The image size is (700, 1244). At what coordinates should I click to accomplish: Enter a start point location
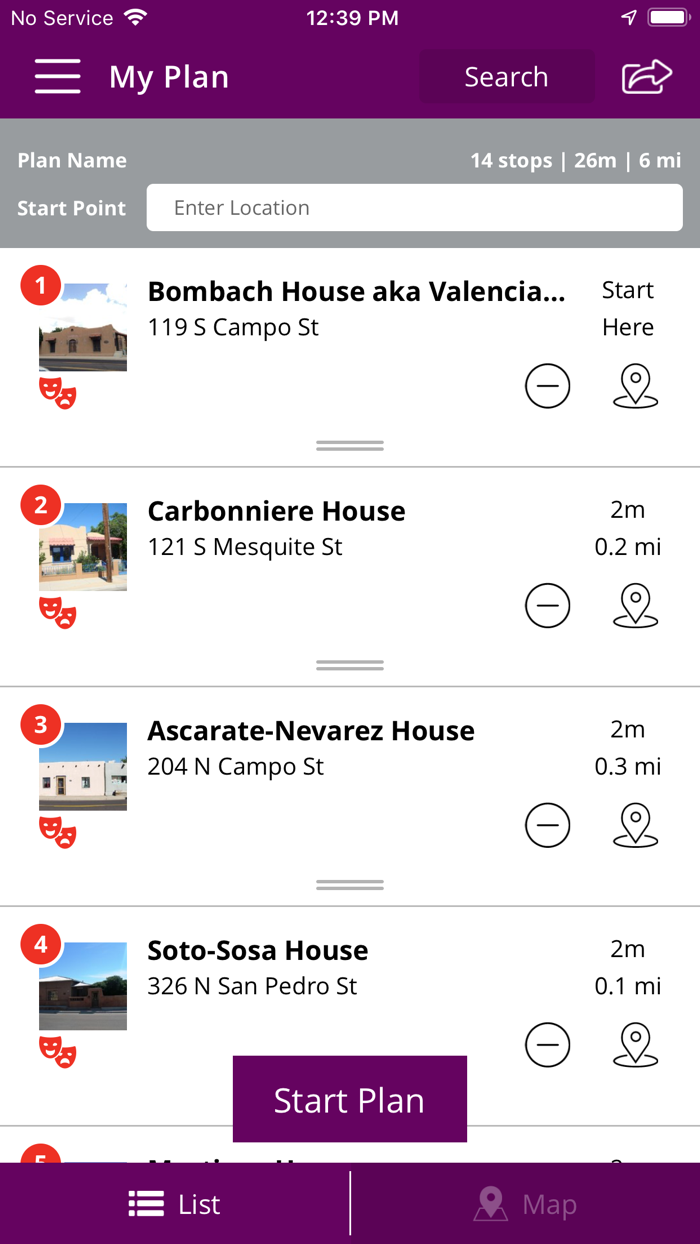click(x=414, y=208)
